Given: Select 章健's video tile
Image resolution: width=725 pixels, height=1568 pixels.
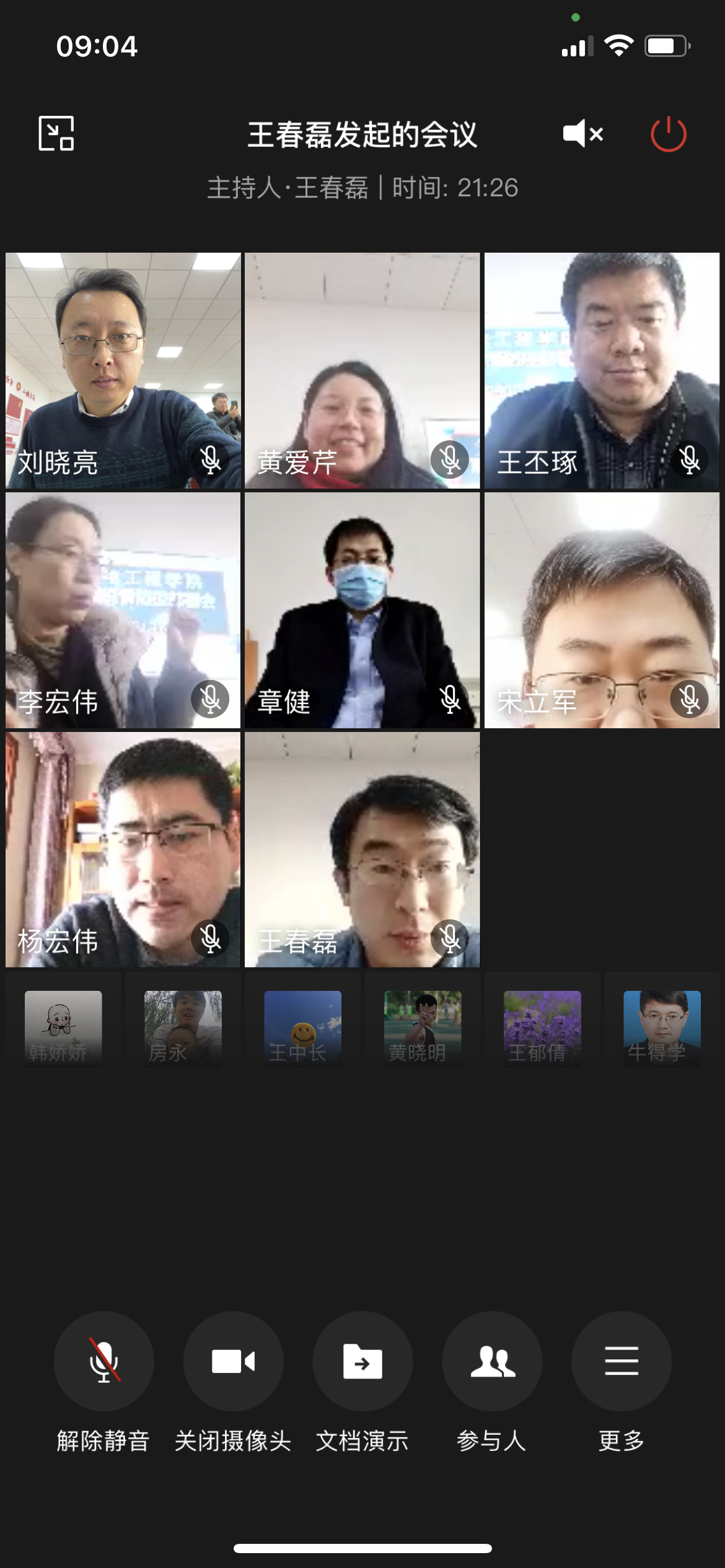Looking at the screenshot, I should pyautogui.click(x=362, y=610).
